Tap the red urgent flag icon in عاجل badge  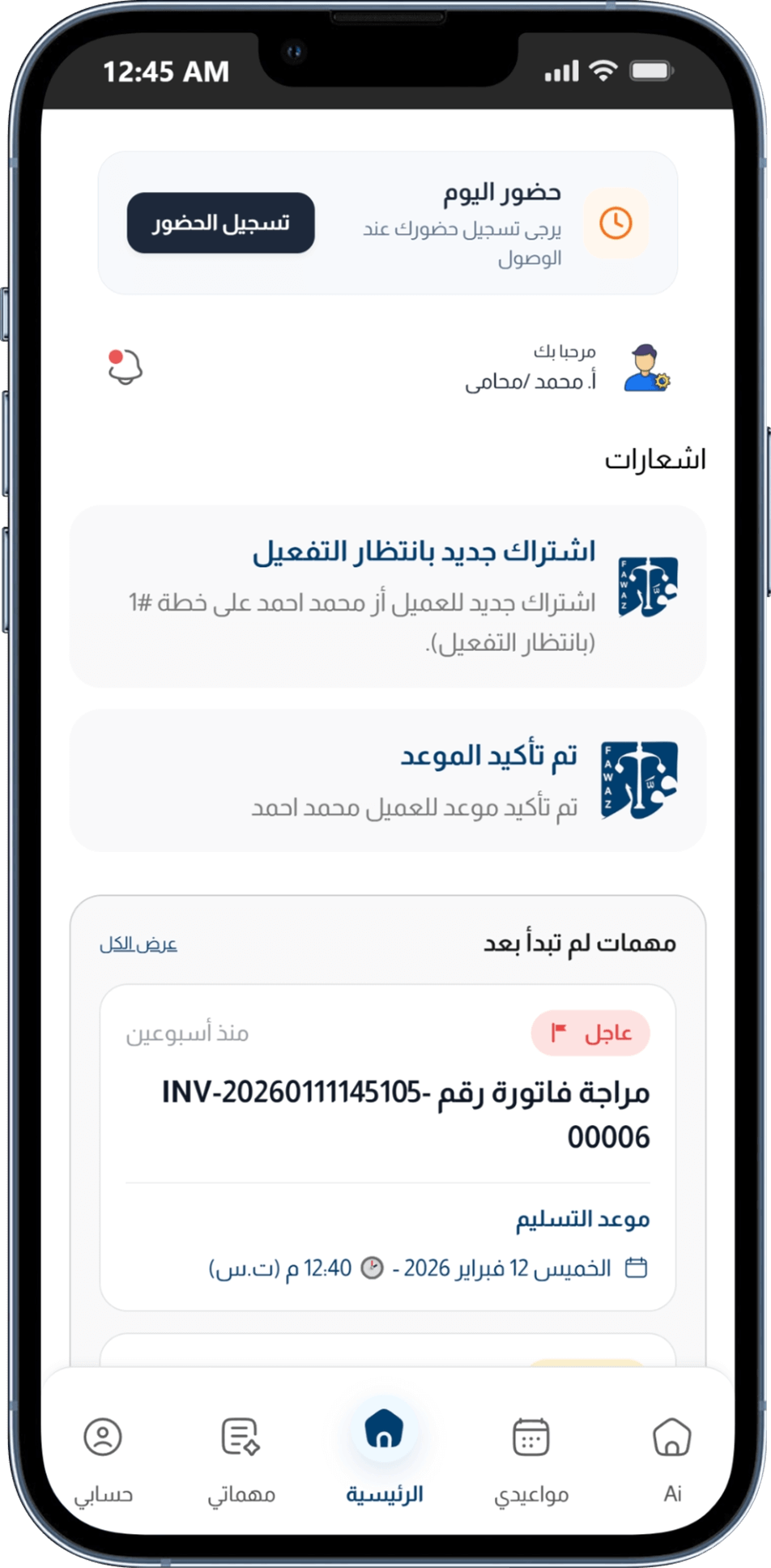coord(556,1033)
